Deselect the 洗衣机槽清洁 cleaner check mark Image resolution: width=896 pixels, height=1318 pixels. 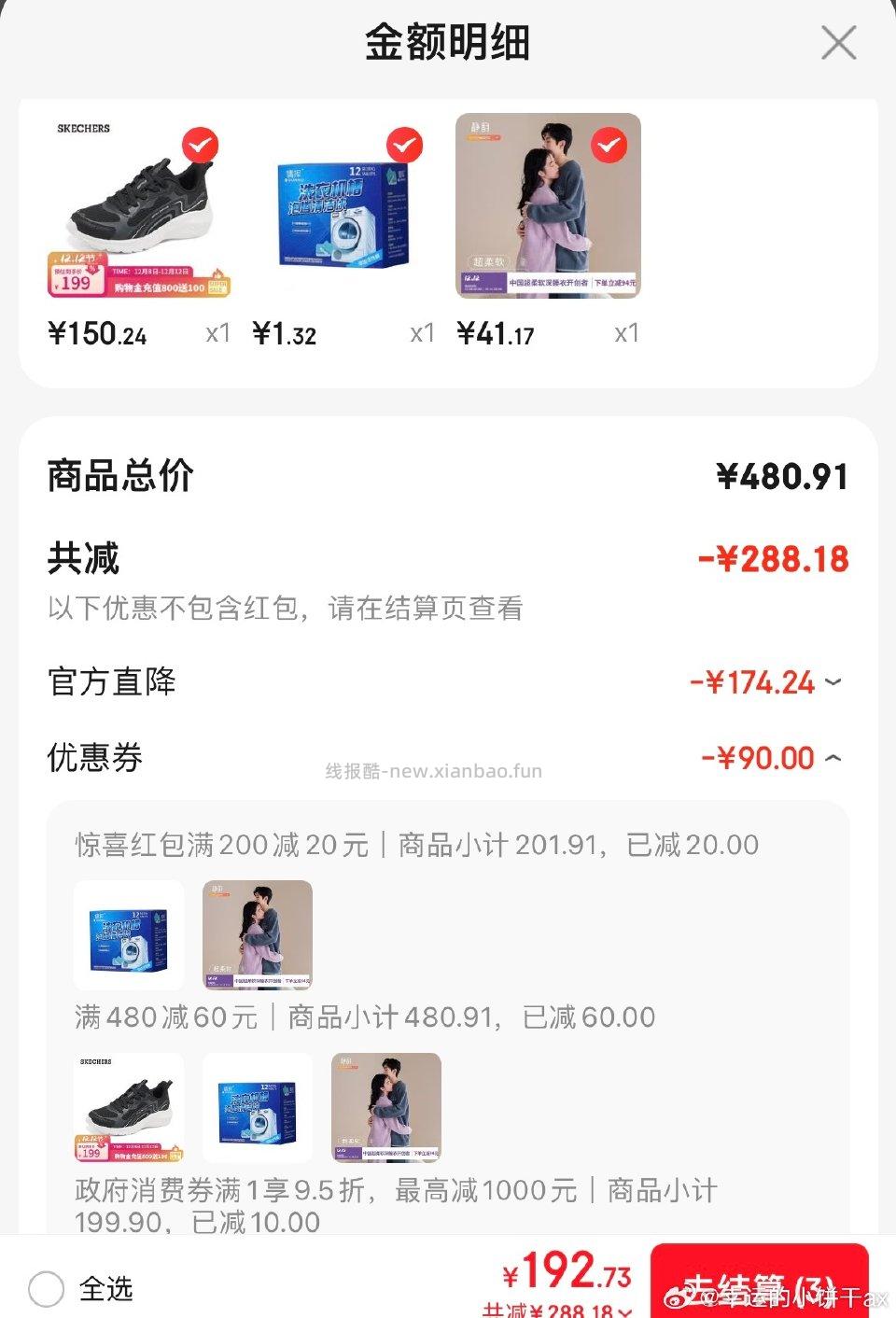tap(403, 146)
